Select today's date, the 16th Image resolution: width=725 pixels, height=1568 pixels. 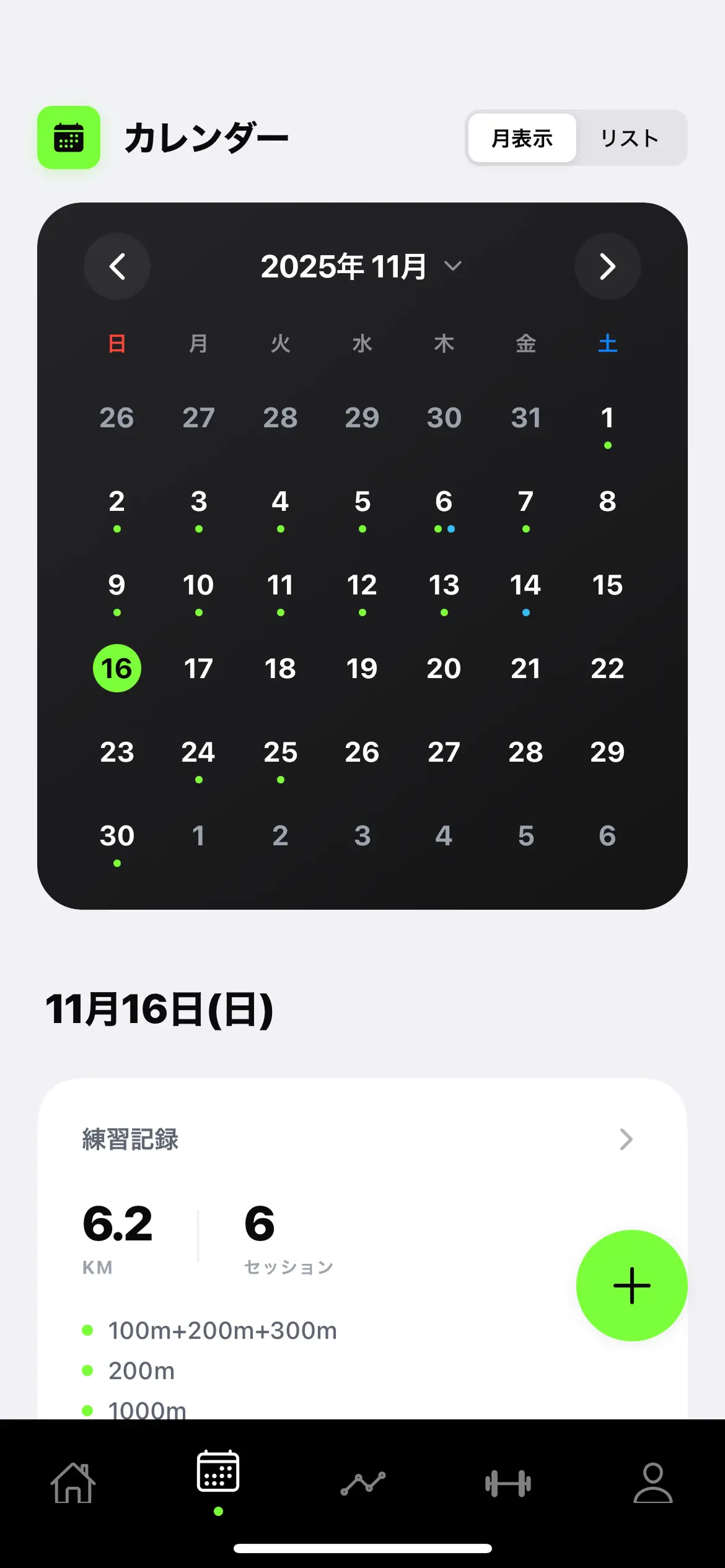(117, 669)
